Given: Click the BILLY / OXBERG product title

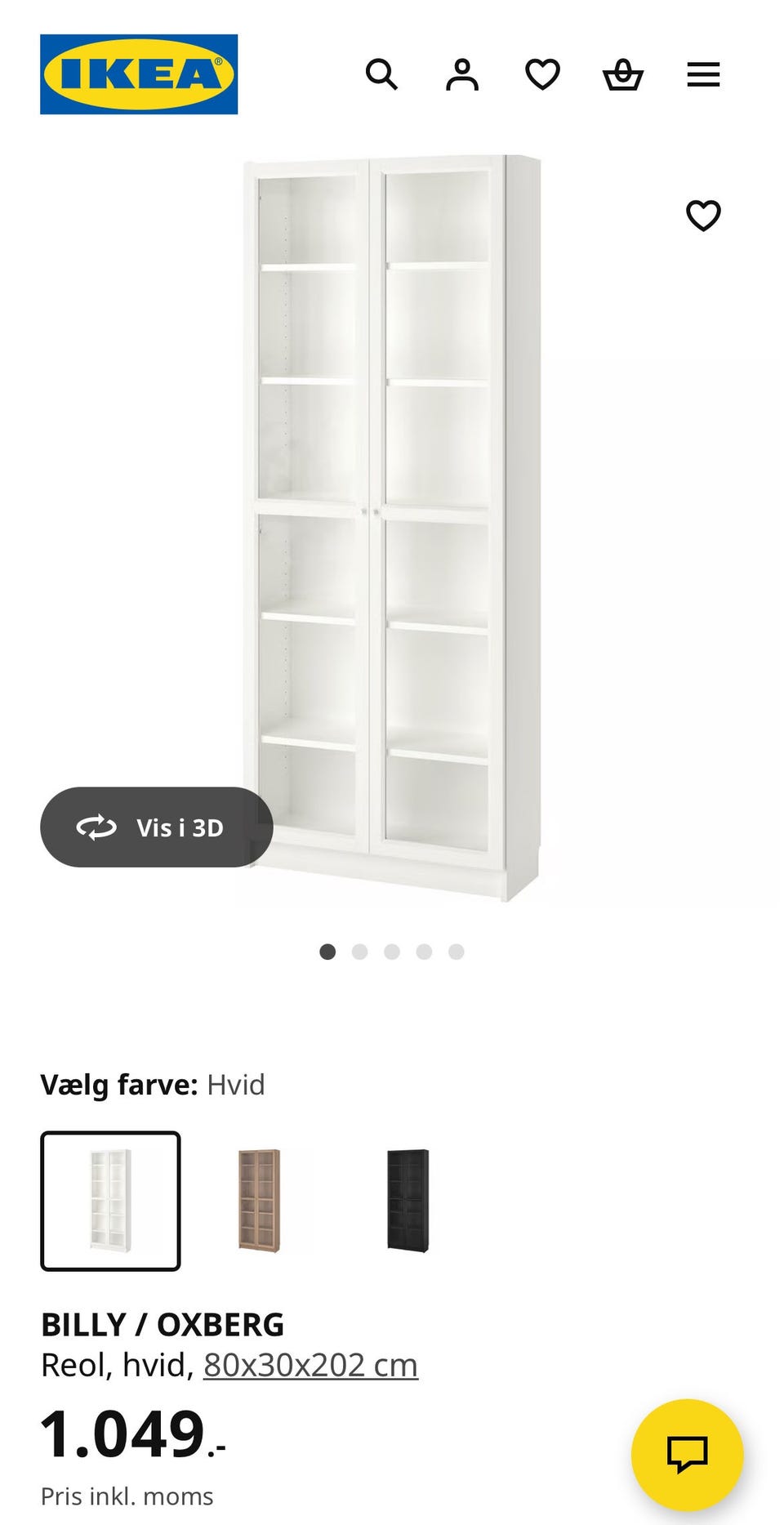Looking at the screenshot, I should 163,1325.
